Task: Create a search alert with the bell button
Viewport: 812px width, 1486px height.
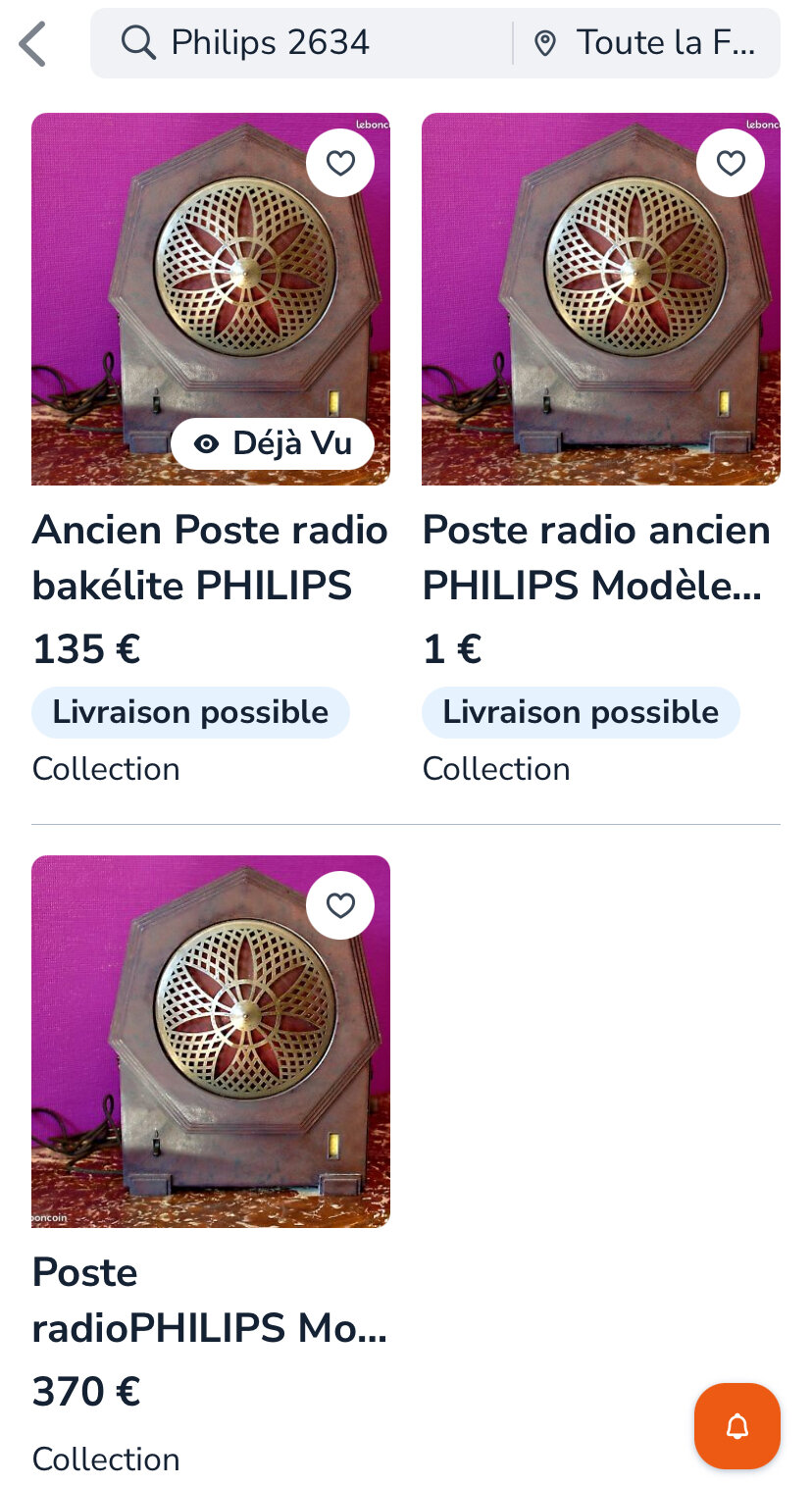Action: pos(736,1426)
